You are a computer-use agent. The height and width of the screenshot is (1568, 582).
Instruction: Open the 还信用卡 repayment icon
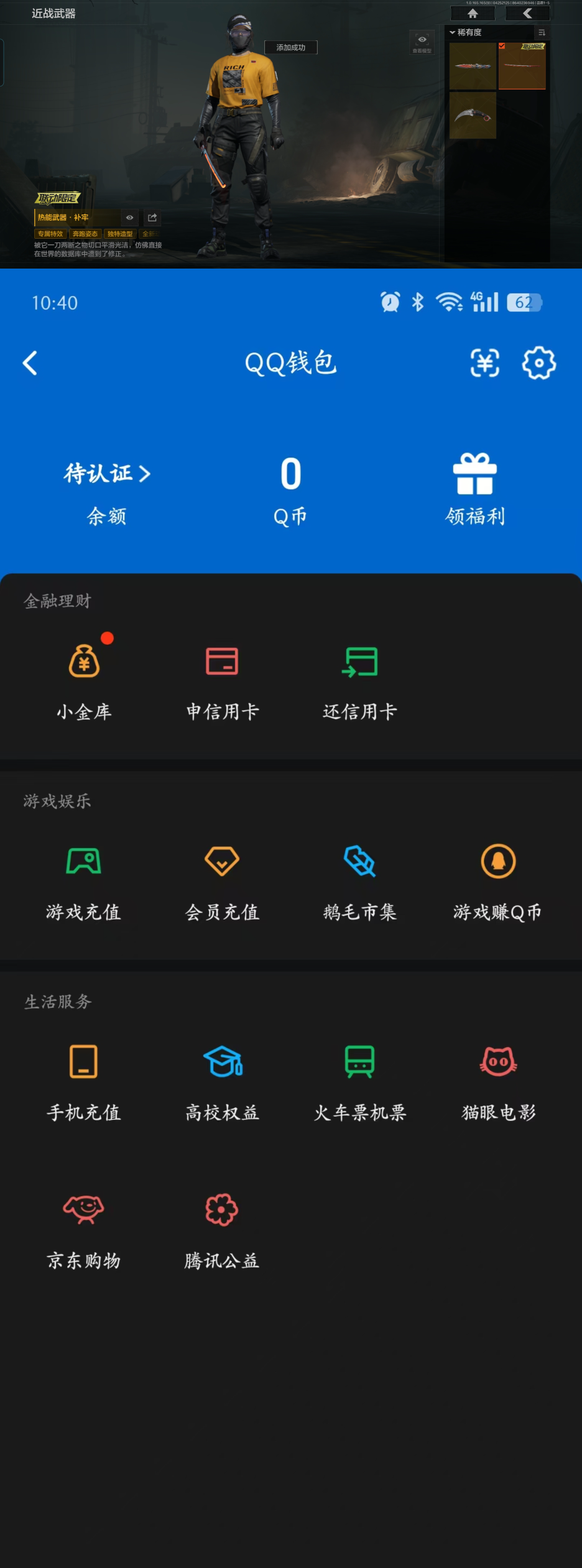tap(360, 661)
